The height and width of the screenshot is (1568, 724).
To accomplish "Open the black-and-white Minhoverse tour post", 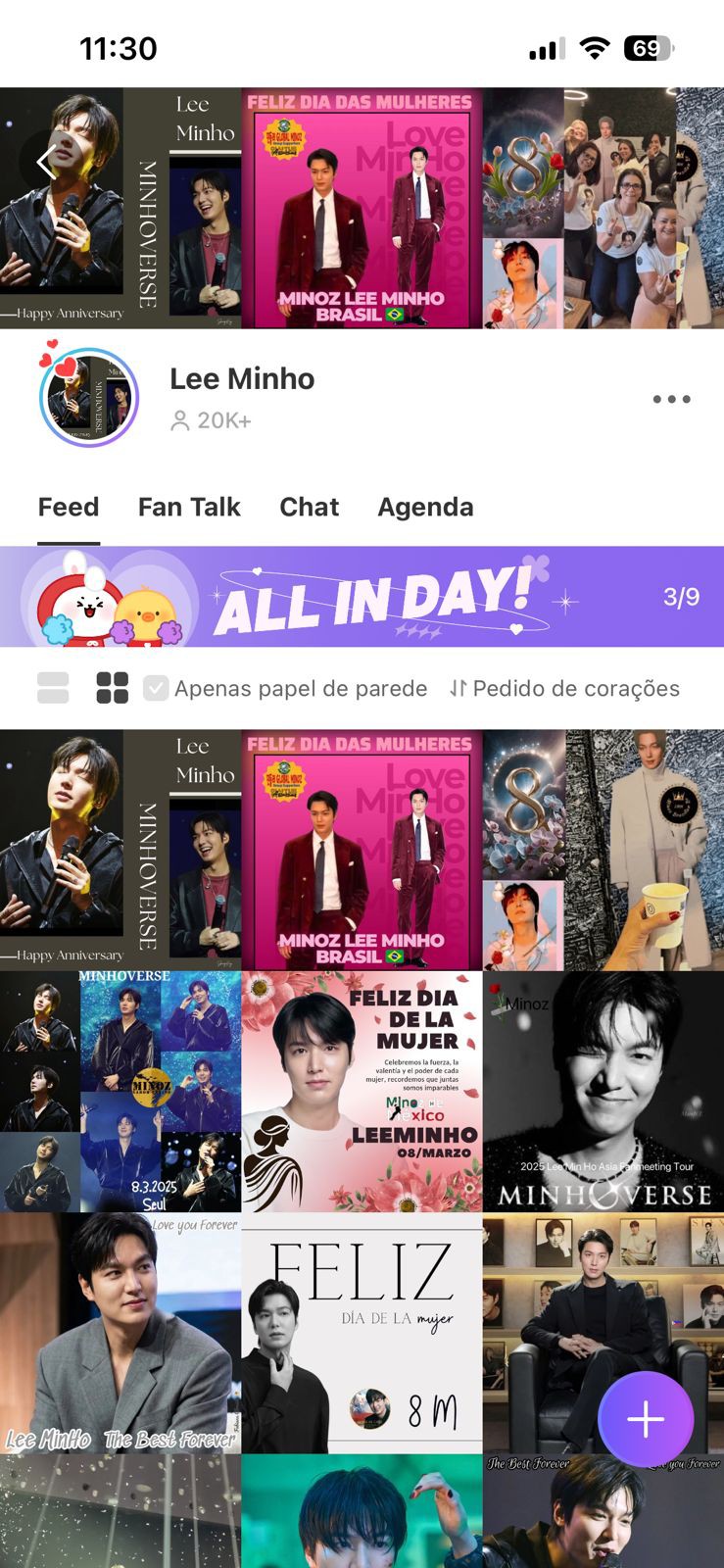I will (x=603, y=1092).
